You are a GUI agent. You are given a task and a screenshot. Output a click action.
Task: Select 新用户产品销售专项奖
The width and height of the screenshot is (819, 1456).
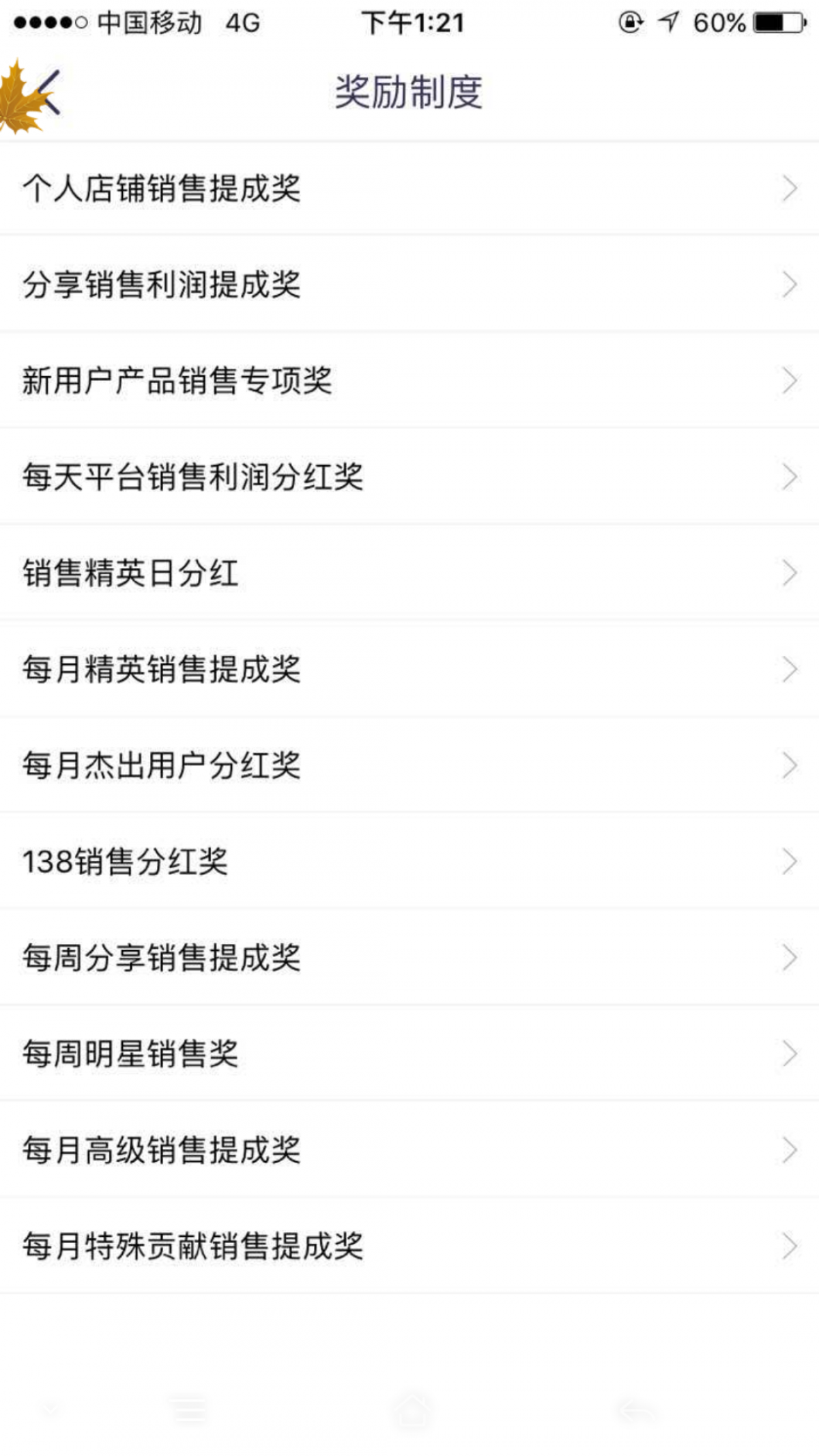pyautogui.click(x=409, y=380)
